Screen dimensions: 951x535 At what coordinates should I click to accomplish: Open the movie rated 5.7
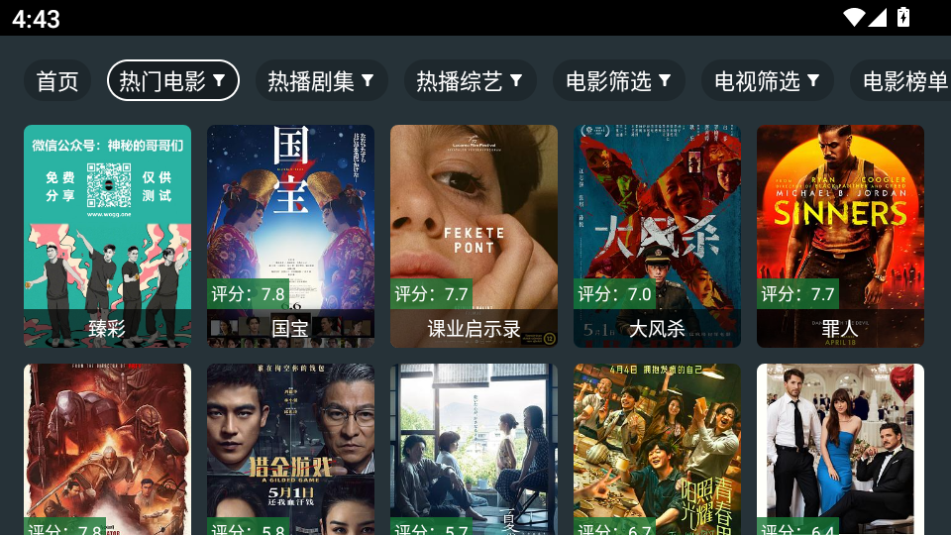coord(474,450)
